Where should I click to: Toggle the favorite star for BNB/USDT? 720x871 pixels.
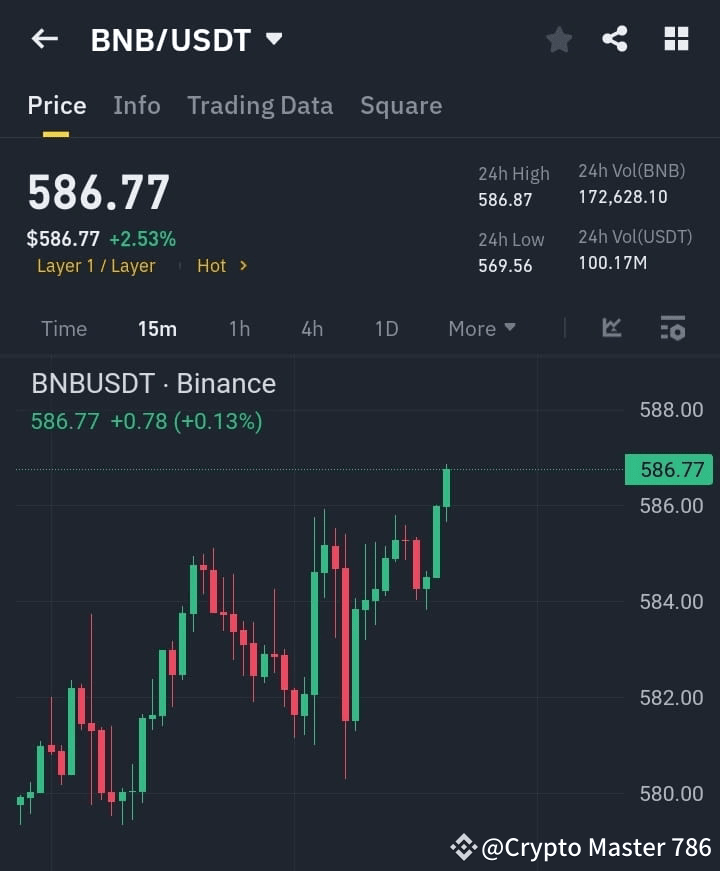pyautogui.click(x=558, y=39)
